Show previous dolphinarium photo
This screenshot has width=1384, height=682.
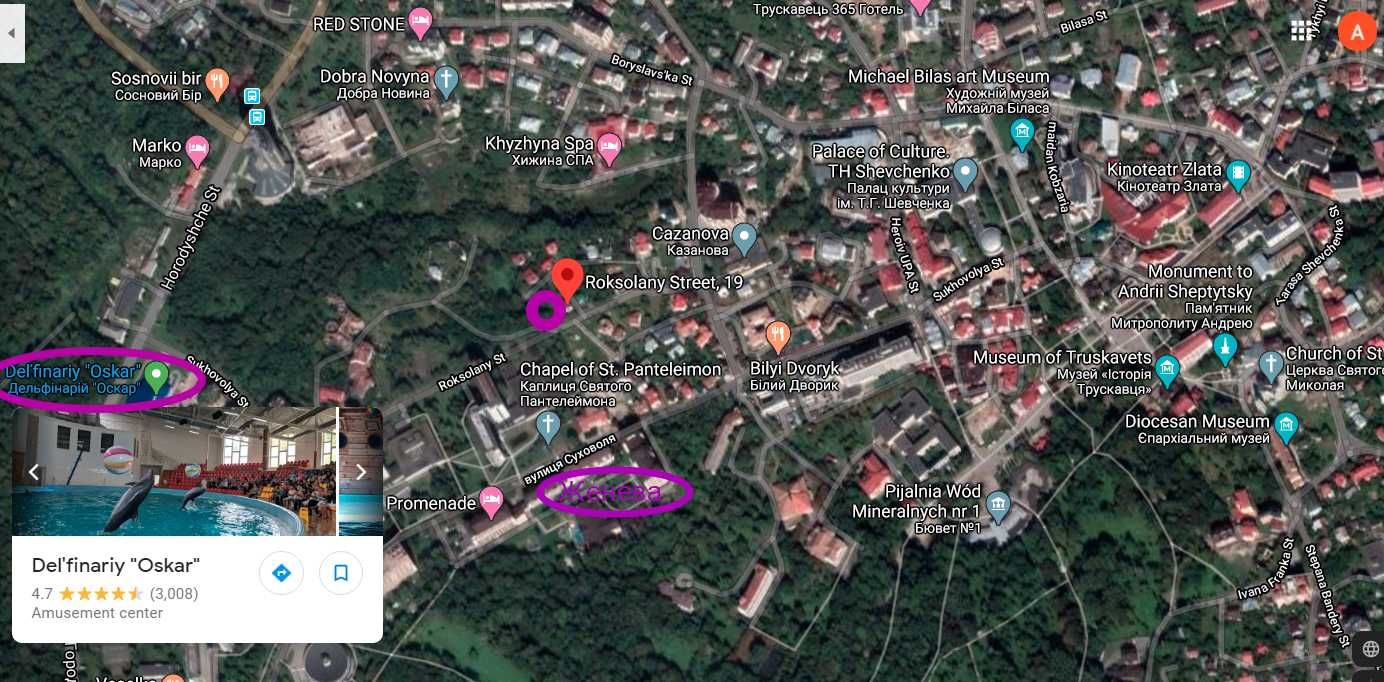click(x=33, y=472)
